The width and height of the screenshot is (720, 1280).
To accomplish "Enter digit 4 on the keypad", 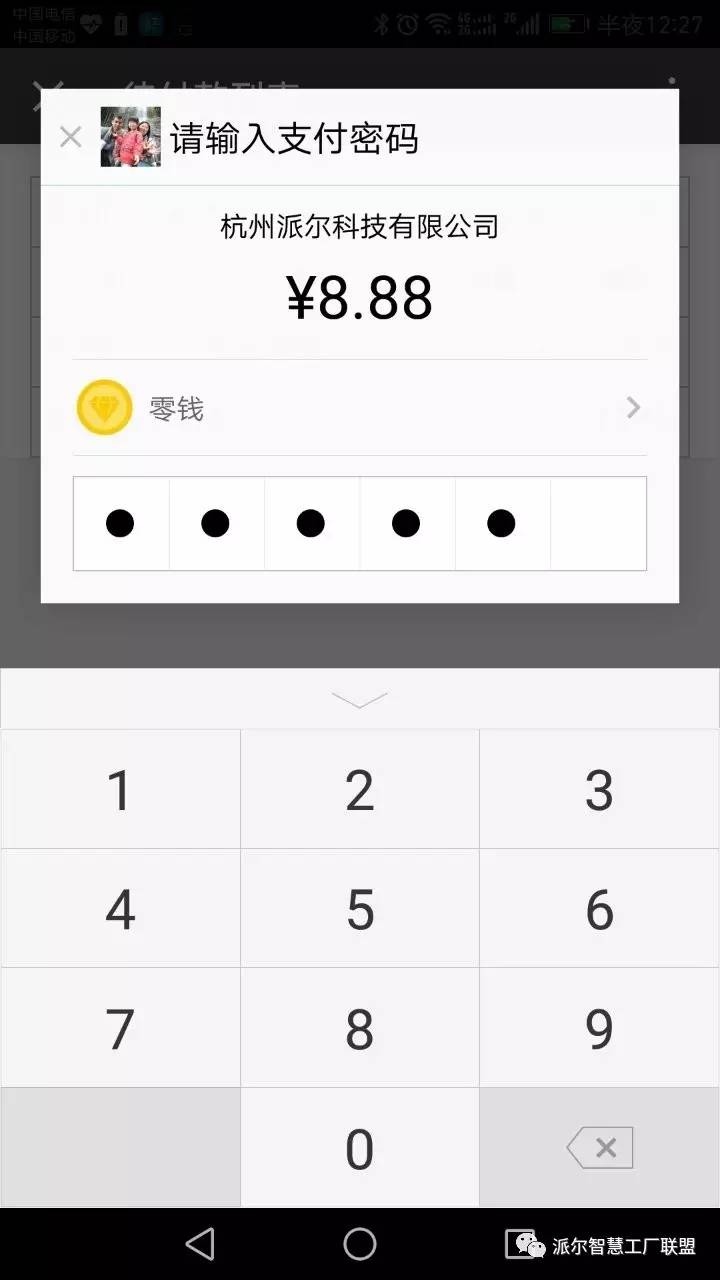I will coord(120,909).
